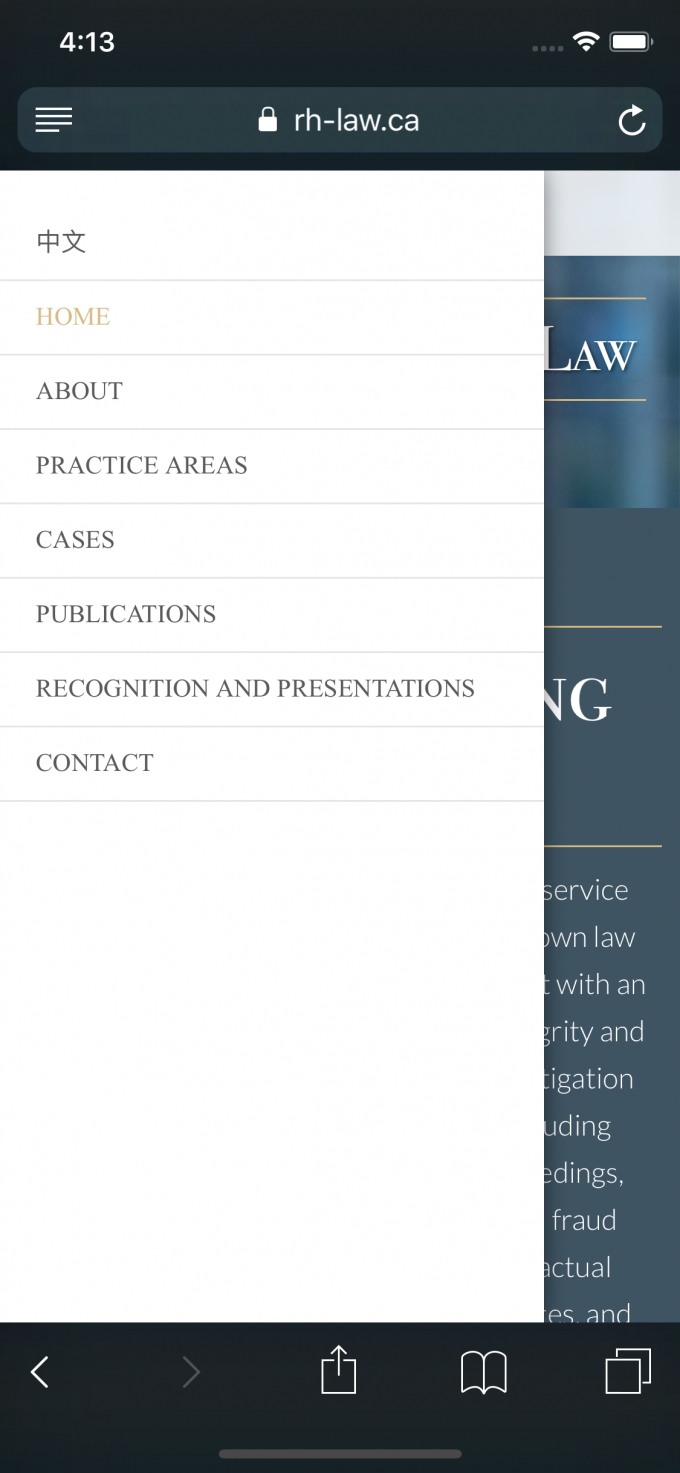Screen dimensions: 680x1473
Task: Go back to the previous page
Action: [40, 1372]
